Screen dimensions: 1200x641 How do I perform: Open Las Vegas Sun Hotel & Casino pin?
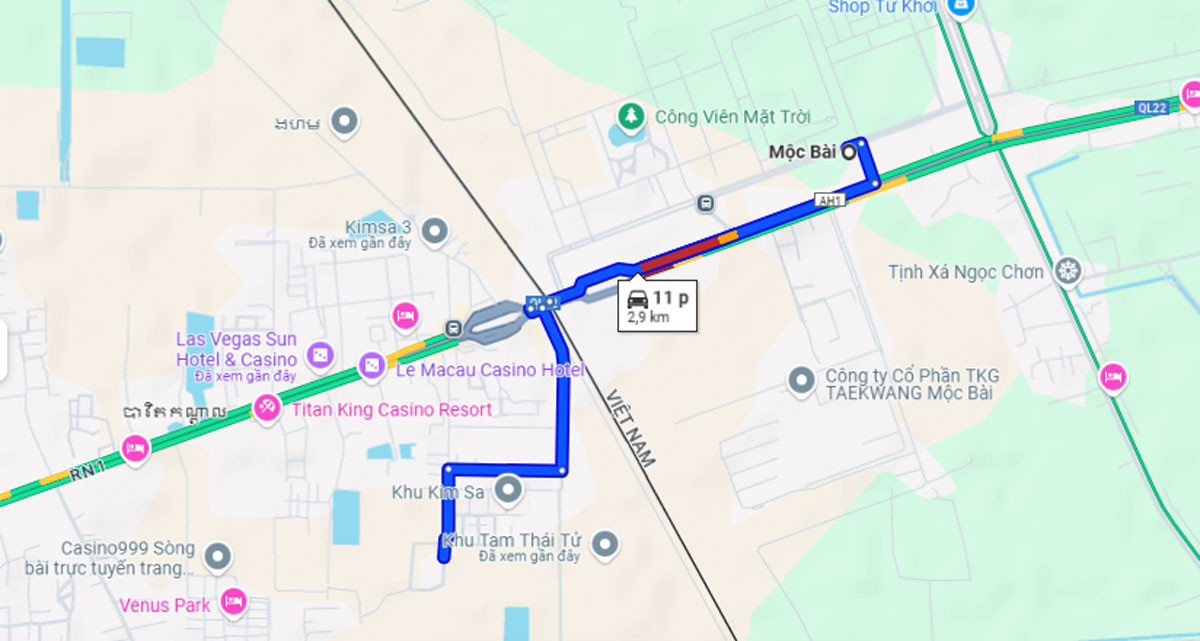pyautogui.click(x=320, y=354)
